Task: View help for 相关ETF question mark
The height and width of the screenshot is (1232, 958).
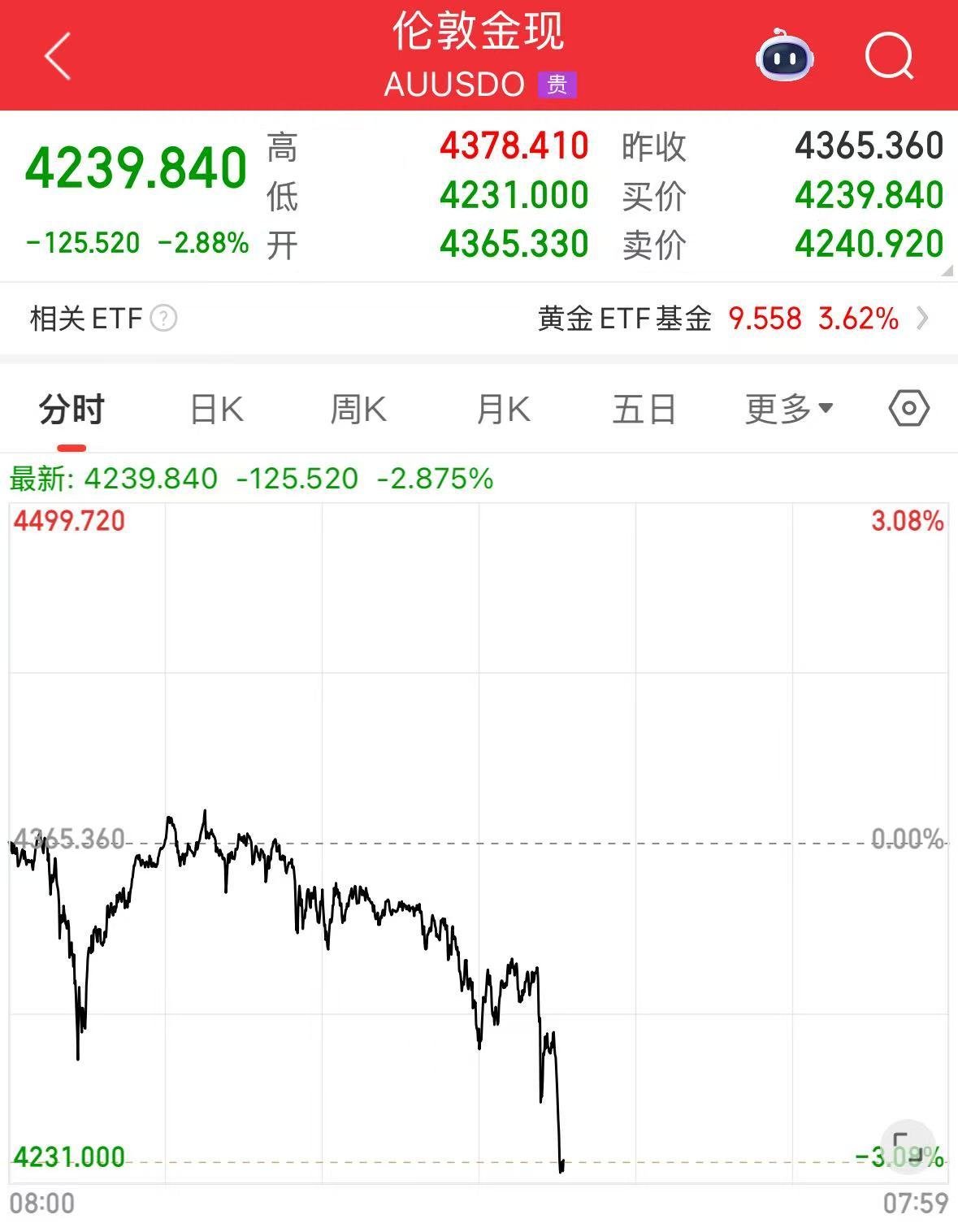Action: click(165, 319)
